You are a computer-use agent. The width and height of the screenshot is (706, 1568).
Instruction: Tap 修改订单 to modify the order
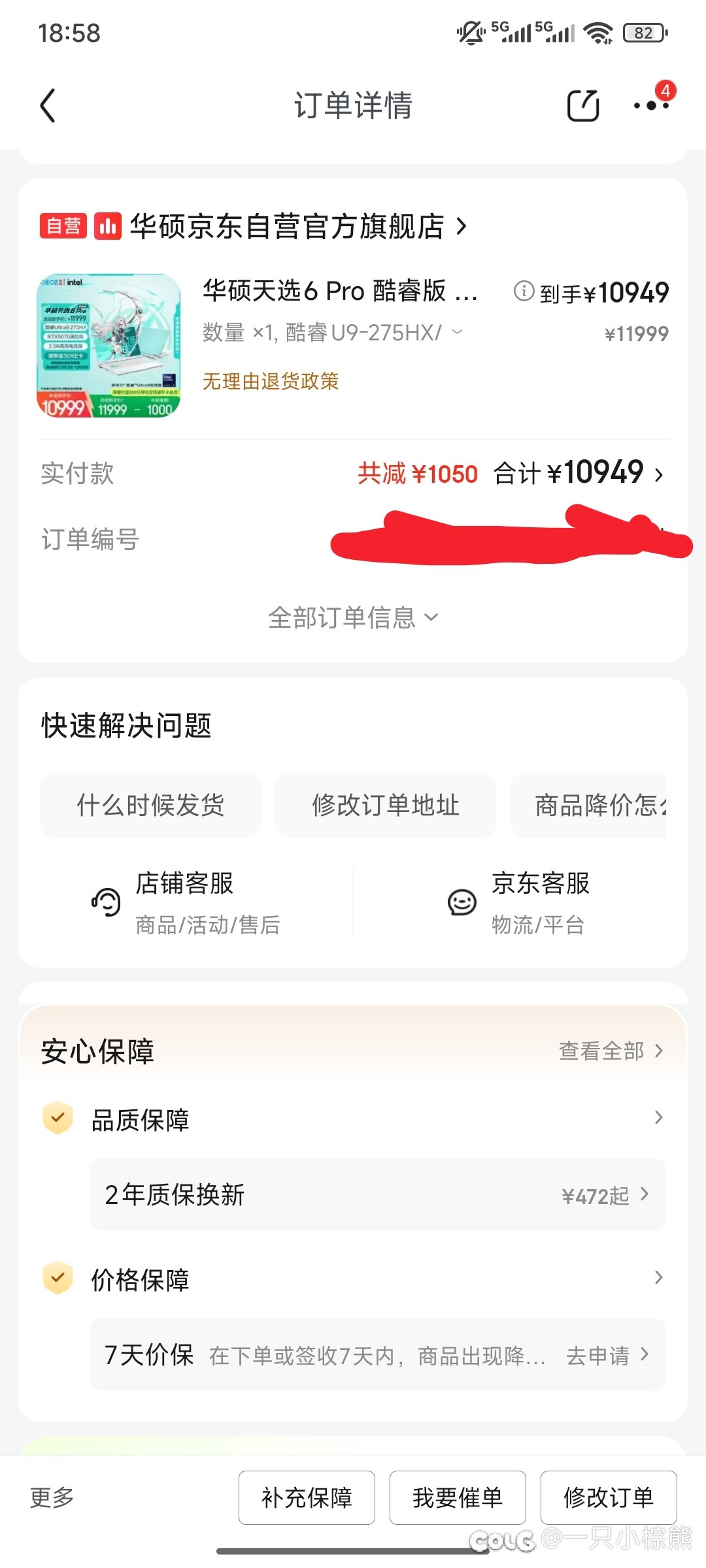tap(609, 1497)
